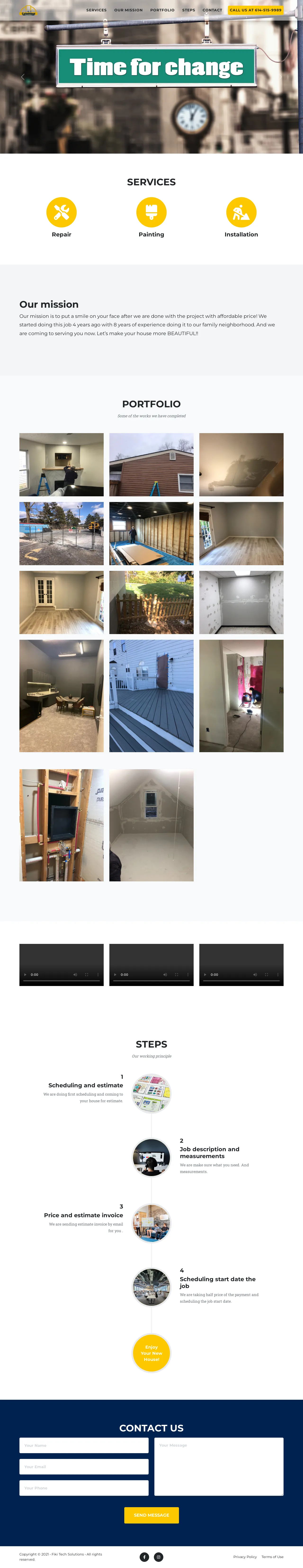Open the fireplace ladder portfolio photo

pyautogui.click(x=62, y=464)
